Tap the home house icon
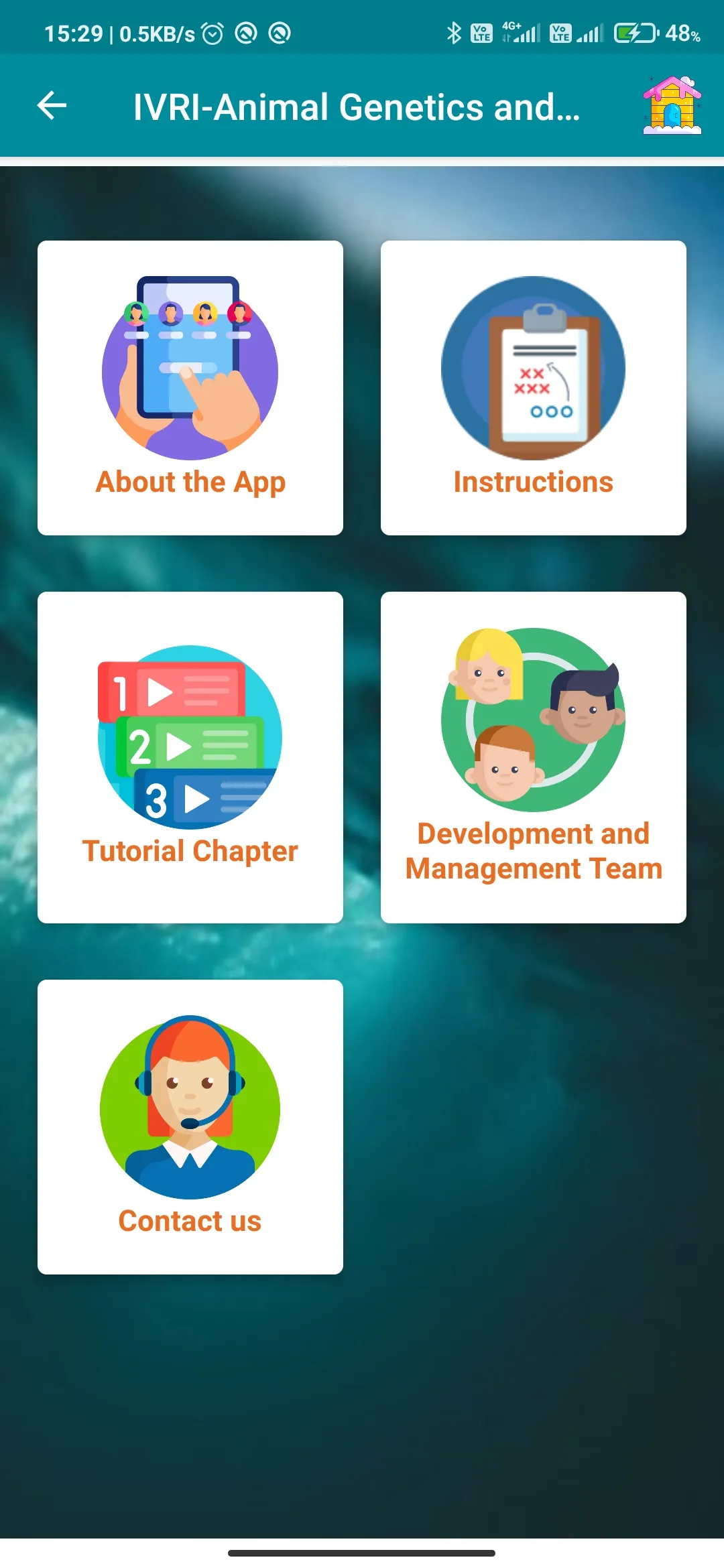724x1568 pixels. click(672, 106)
